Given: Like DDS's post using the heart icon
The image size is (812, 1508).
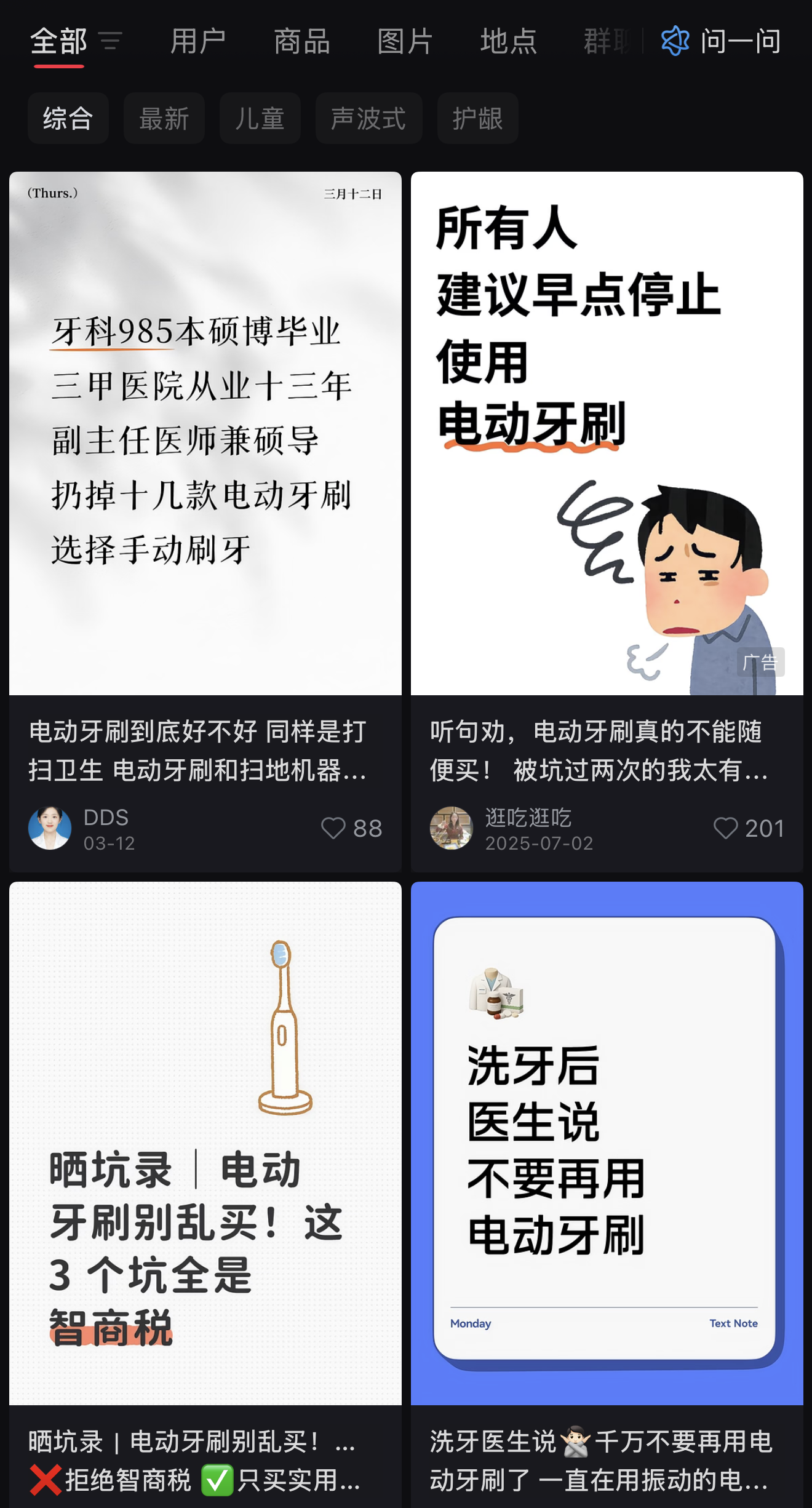Looking at the screenshot, I should [334, 829].
